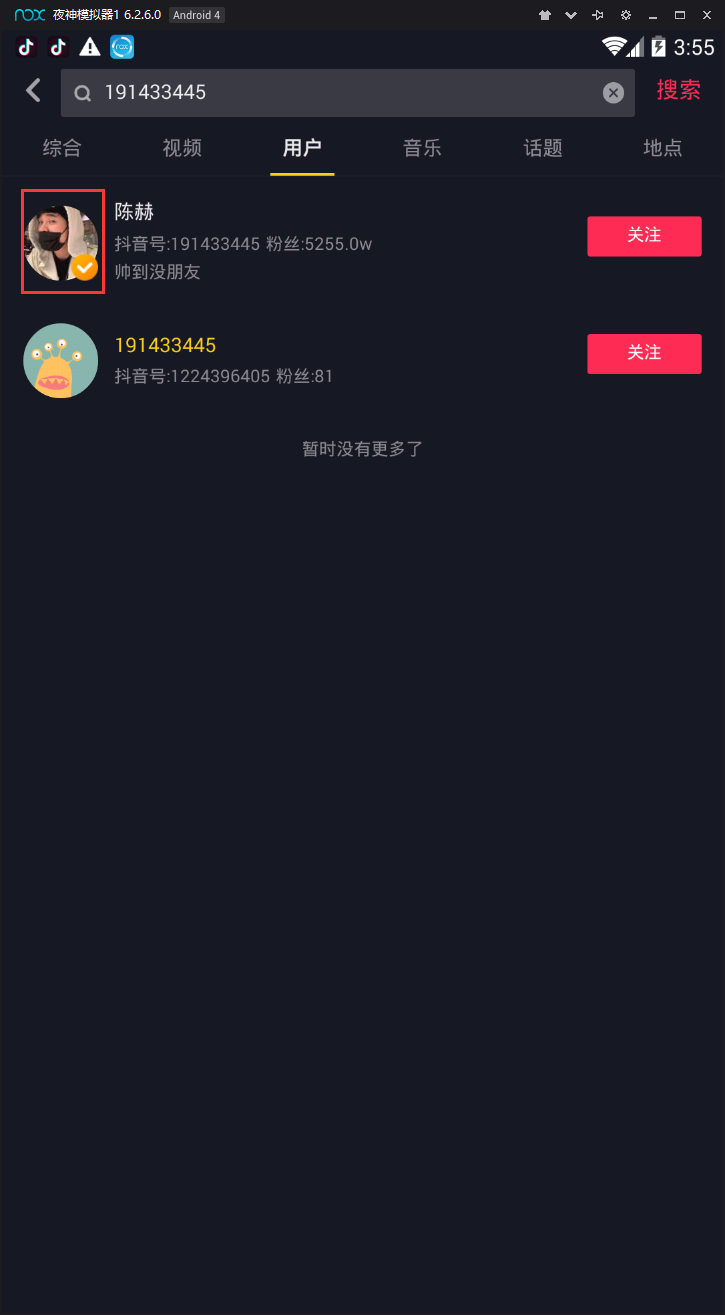The image size is (725, 1315).
Task: Clear the search text
Action: click(613, 93)
